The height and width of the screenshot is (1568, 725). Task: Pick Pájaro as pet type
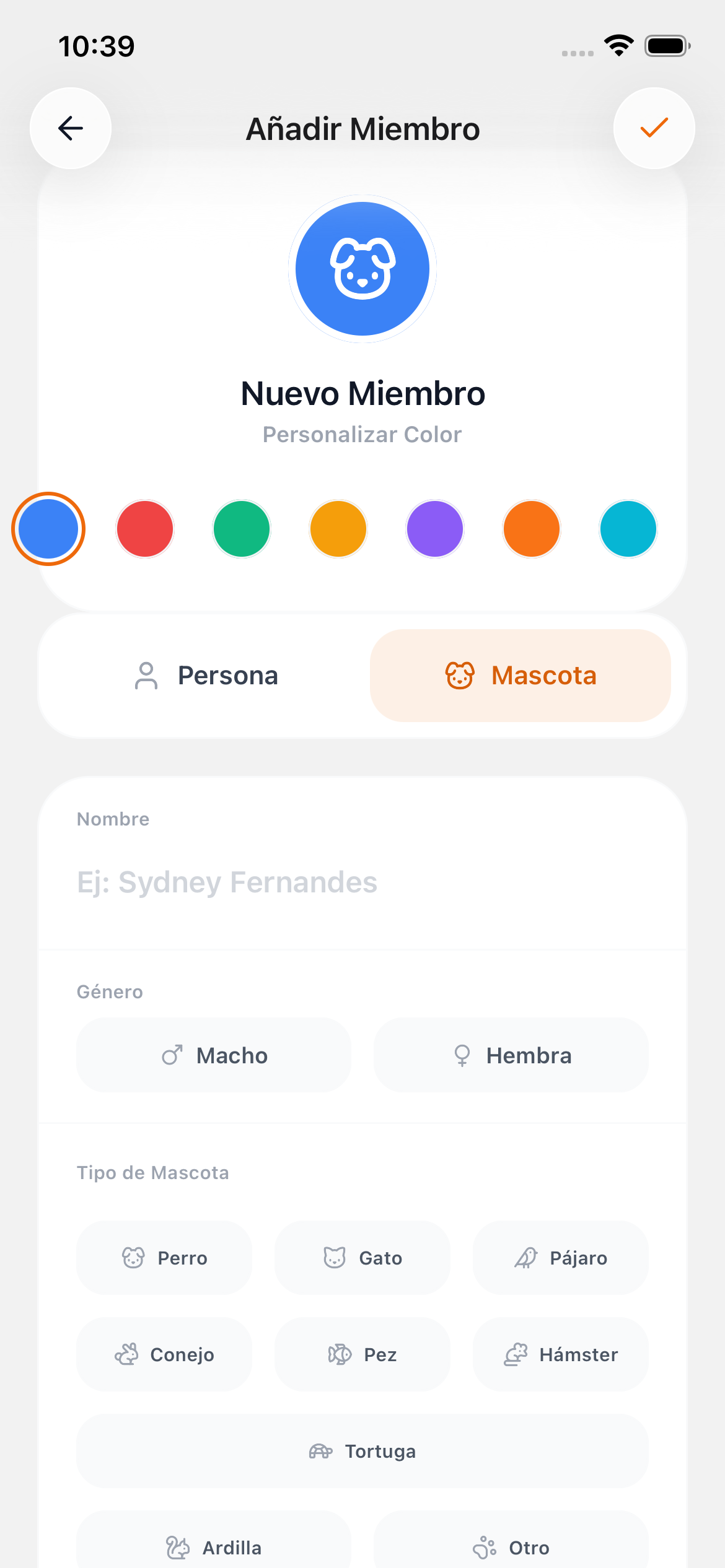click(x=561, y=1258)
